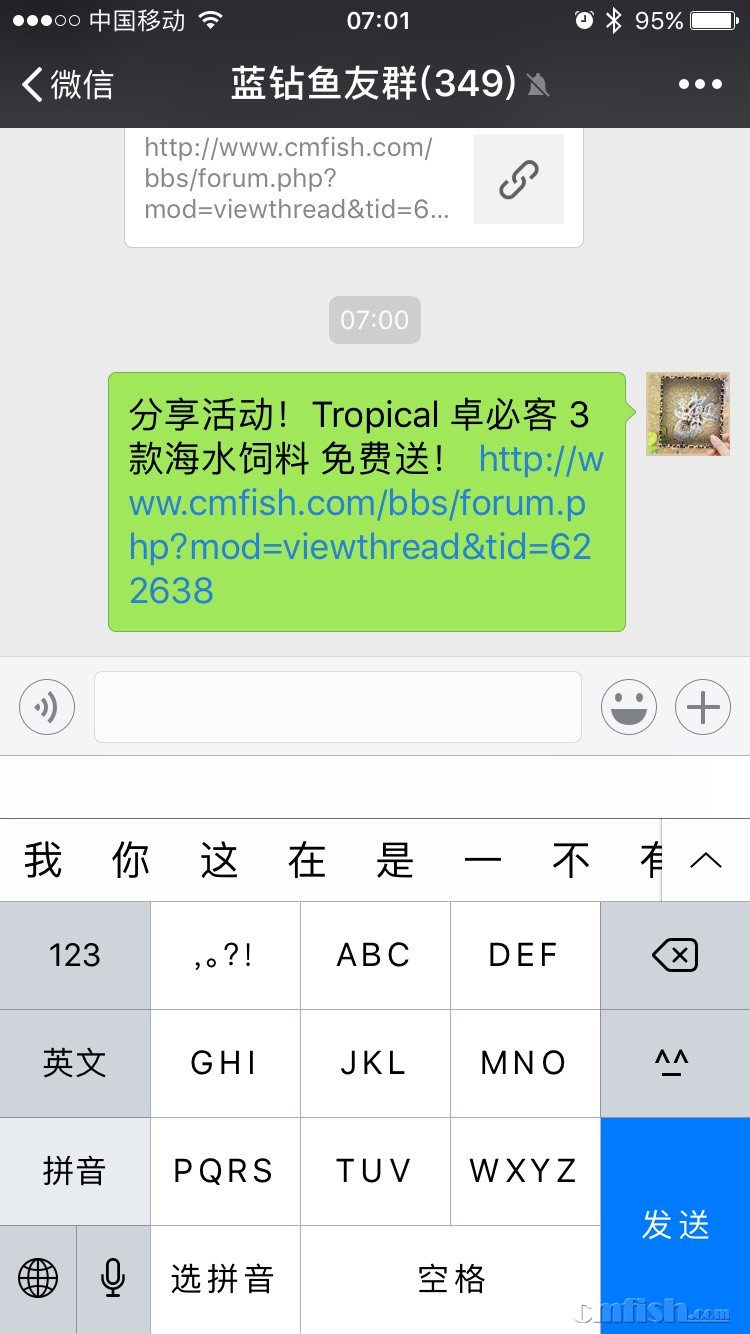Switch keyboard to 英文 mode

pyautogui.click(x=75, y=1063)
